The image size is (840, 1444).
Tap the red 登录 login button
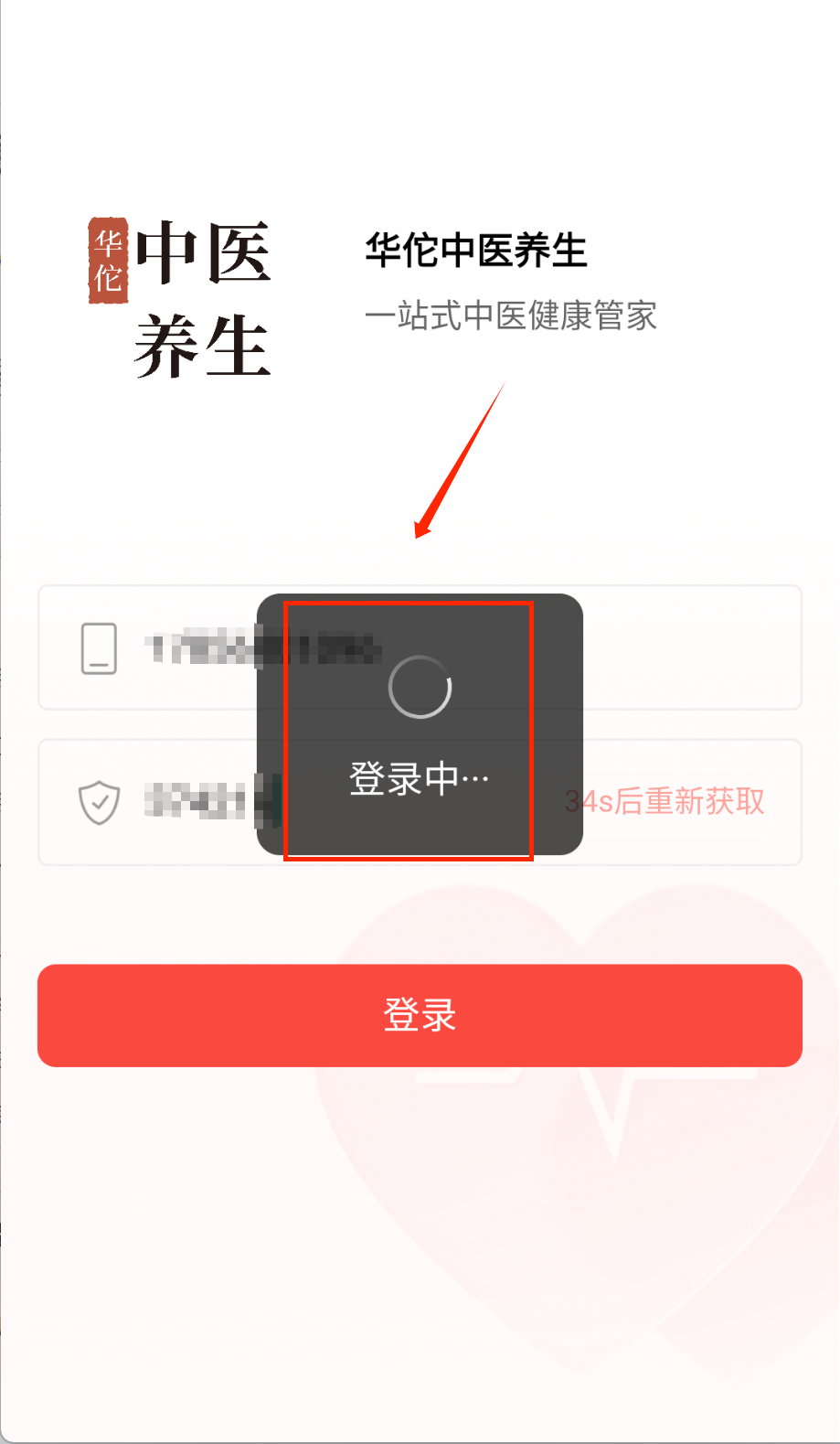pyautogui.click(x=420, y=1015)
